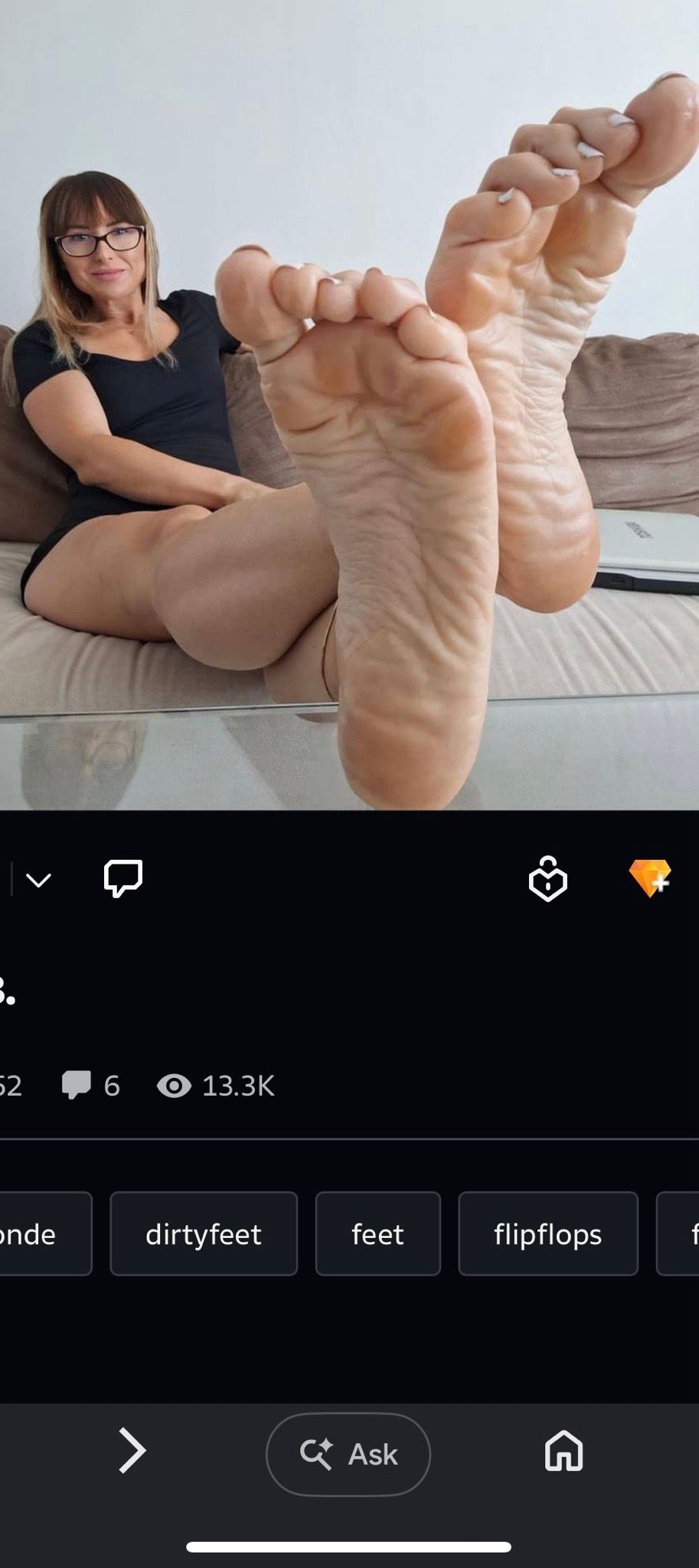Go to the browser home page
Image resolution: width=699 pixels, height=1568 pixels.
[564, 1451]
